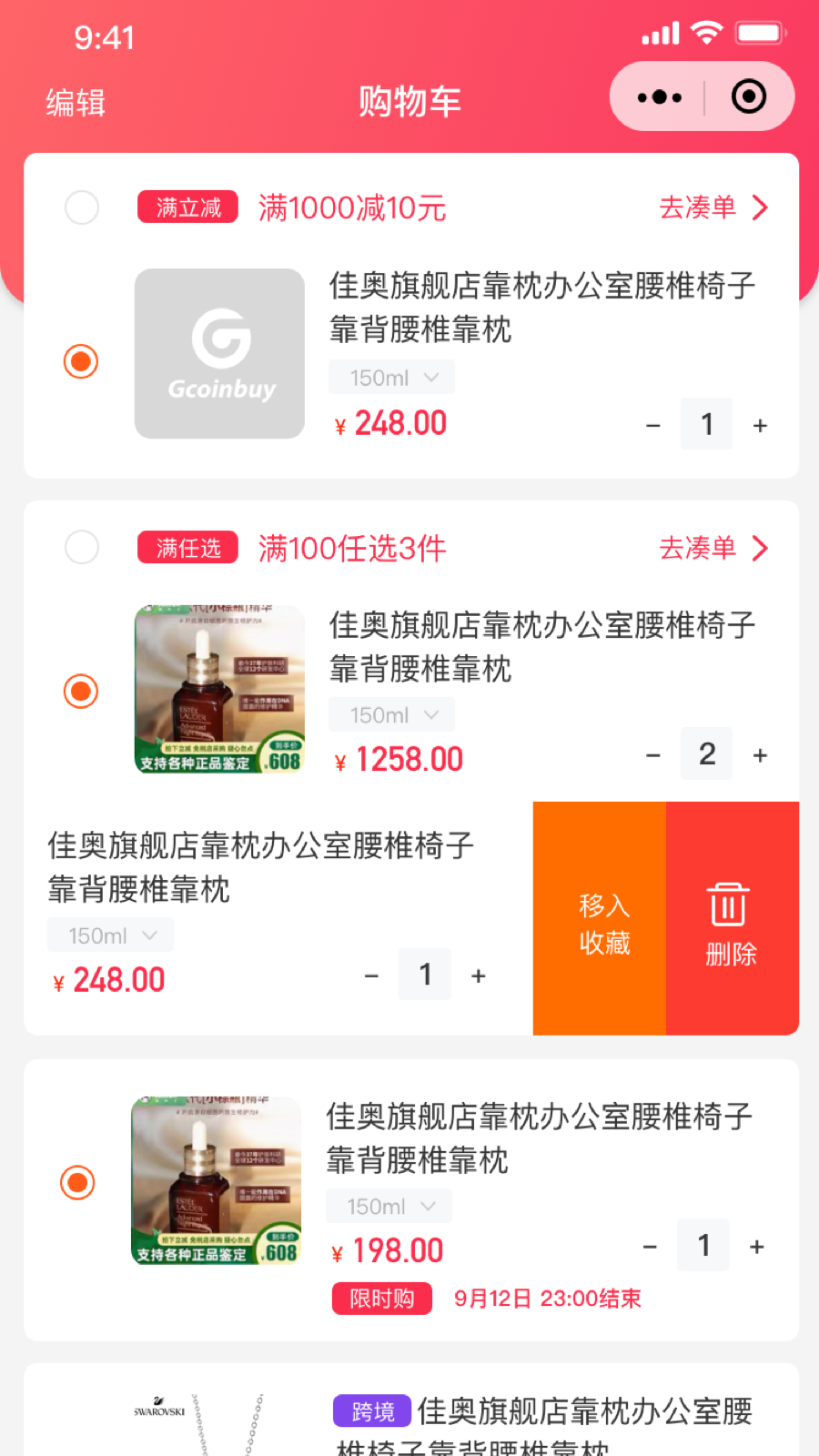
Task: Increase the quantity of the ¥198.00 item
Action: 756,1246
